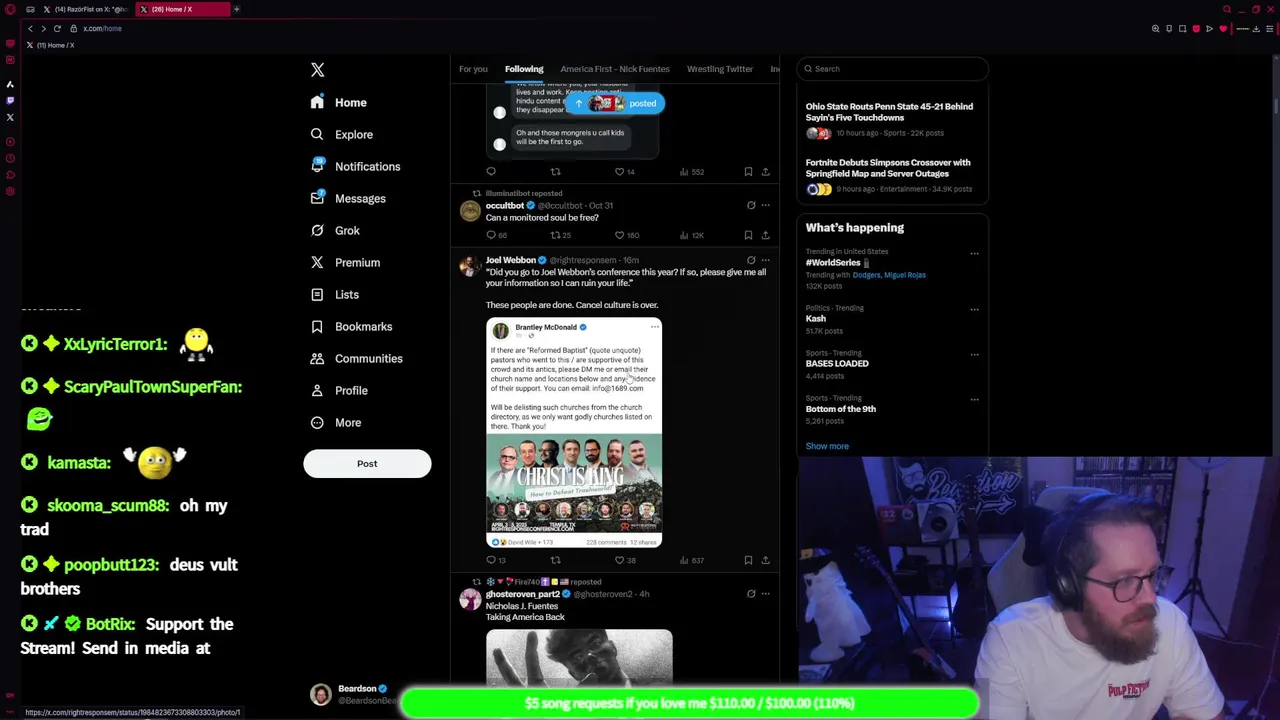Select the America First - Nick Fuentes tab

click(x=615, y=69)
